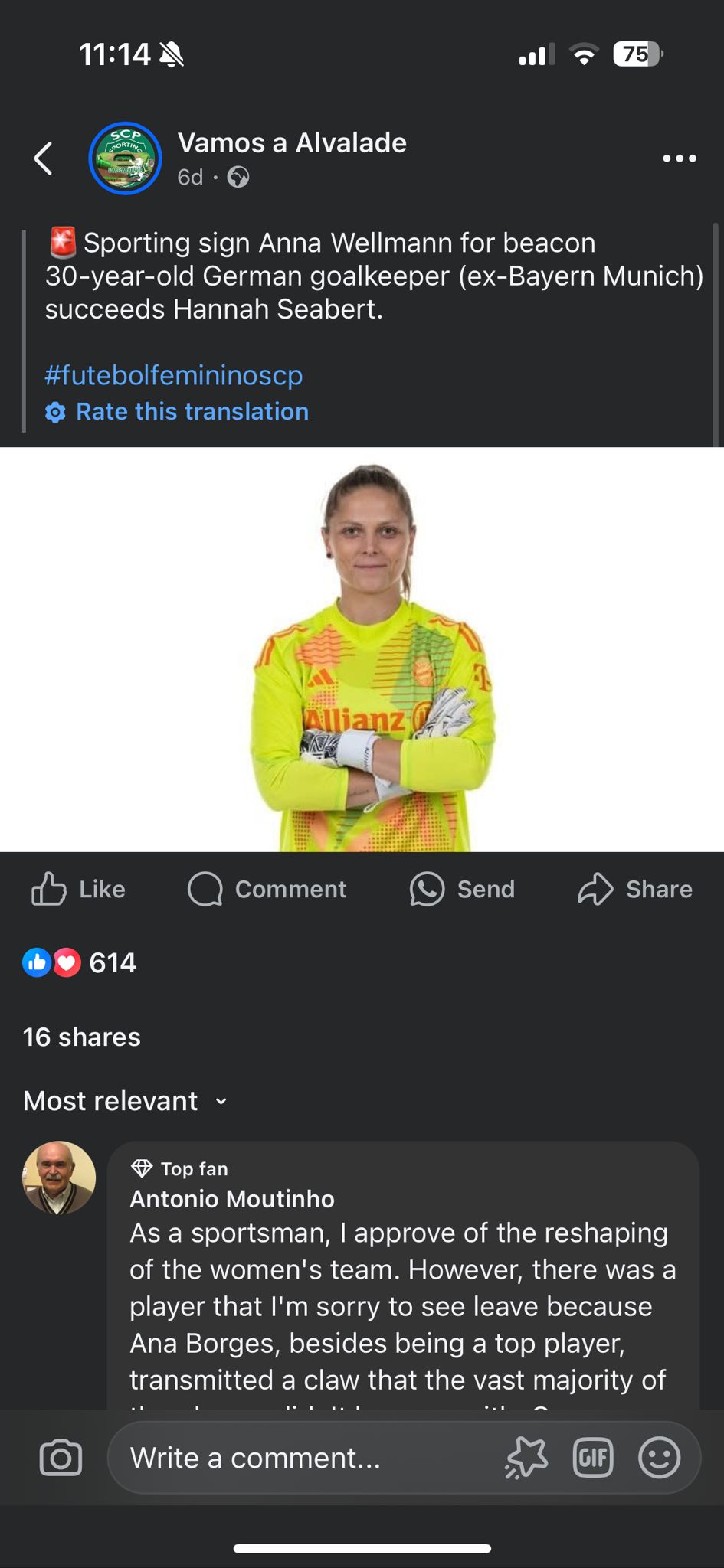Open Antonio Moutinho's profile name
Image resolution: width=724 pixels, height=1568 pixels.
tap(232, 1199)
